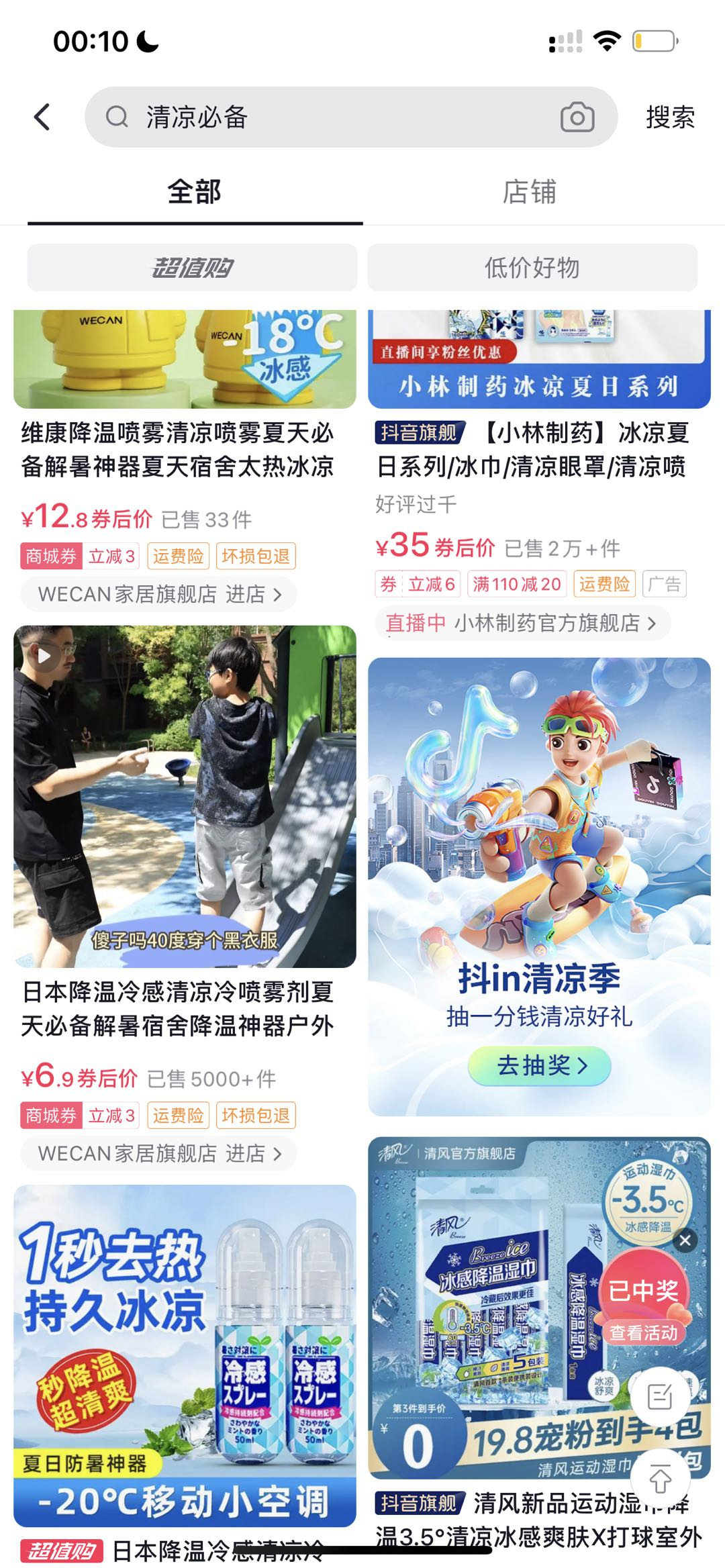
Task: Go back with the arrow icon
Action: (x=42, y=117)
